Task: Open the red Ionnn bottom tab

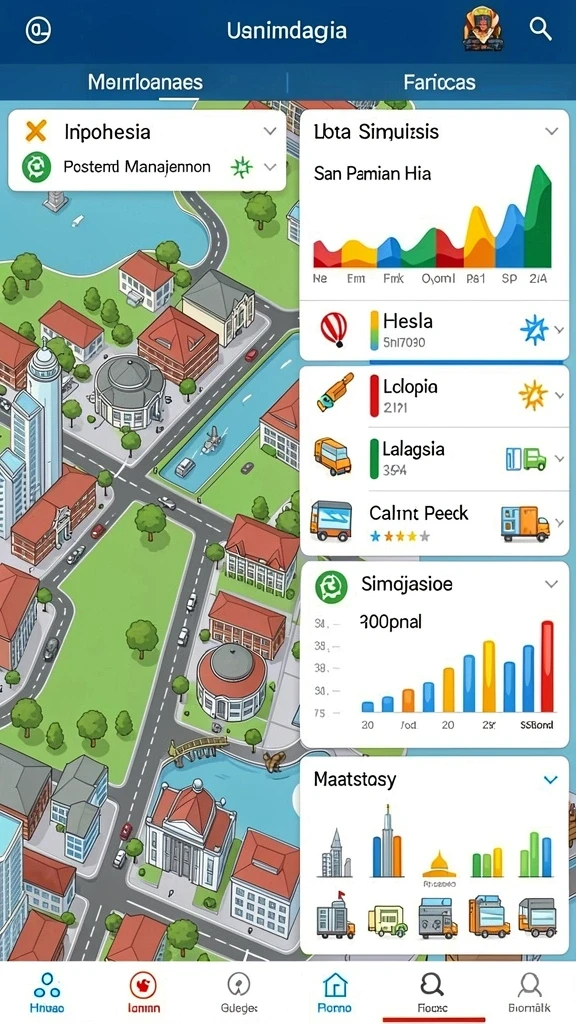Action: (142, 993)
